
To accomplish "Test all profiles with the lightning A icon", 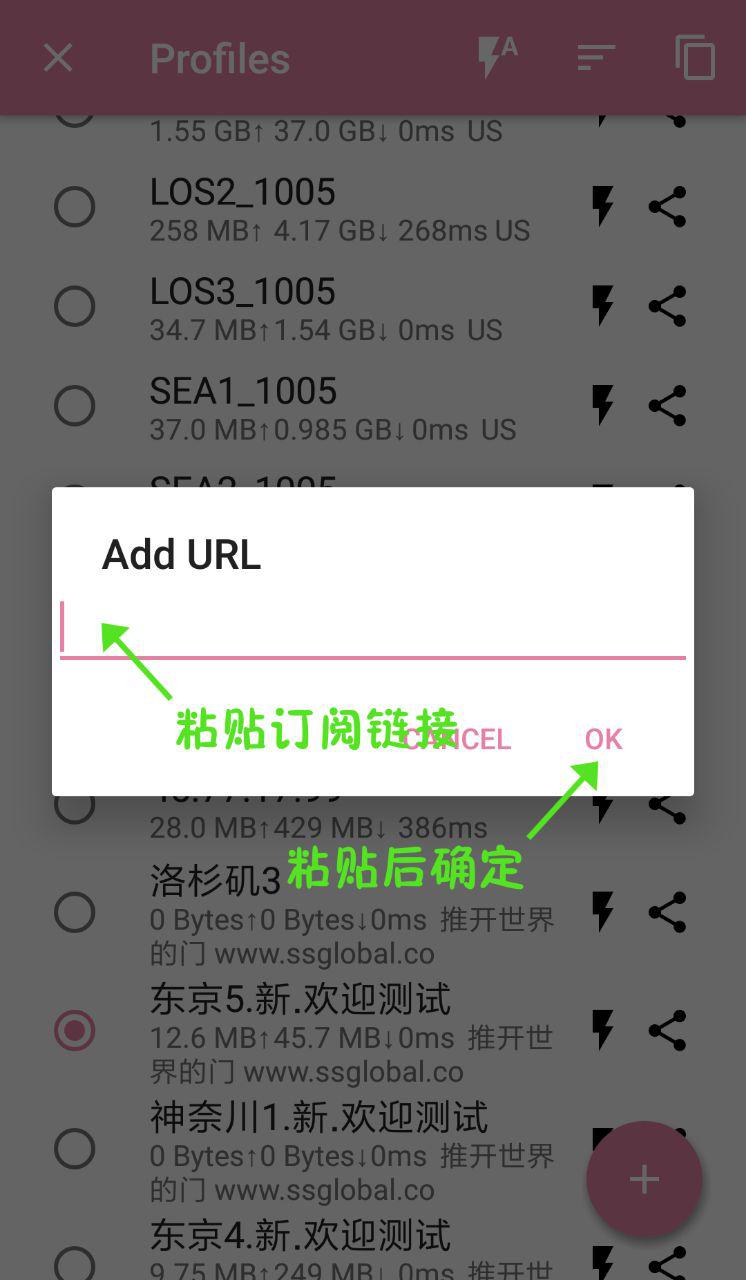I will [x=497, y=57].
